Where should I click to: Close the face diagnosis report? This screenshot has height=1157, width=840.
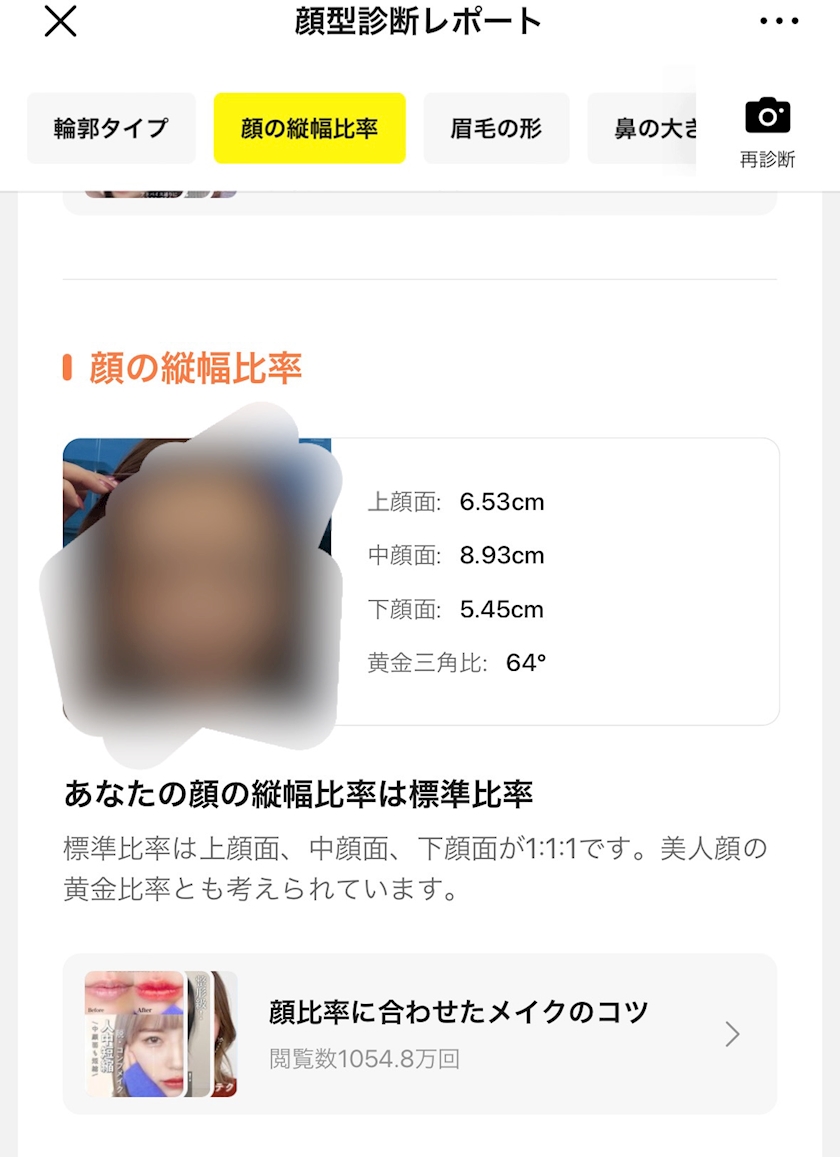[x=60, y=21]
